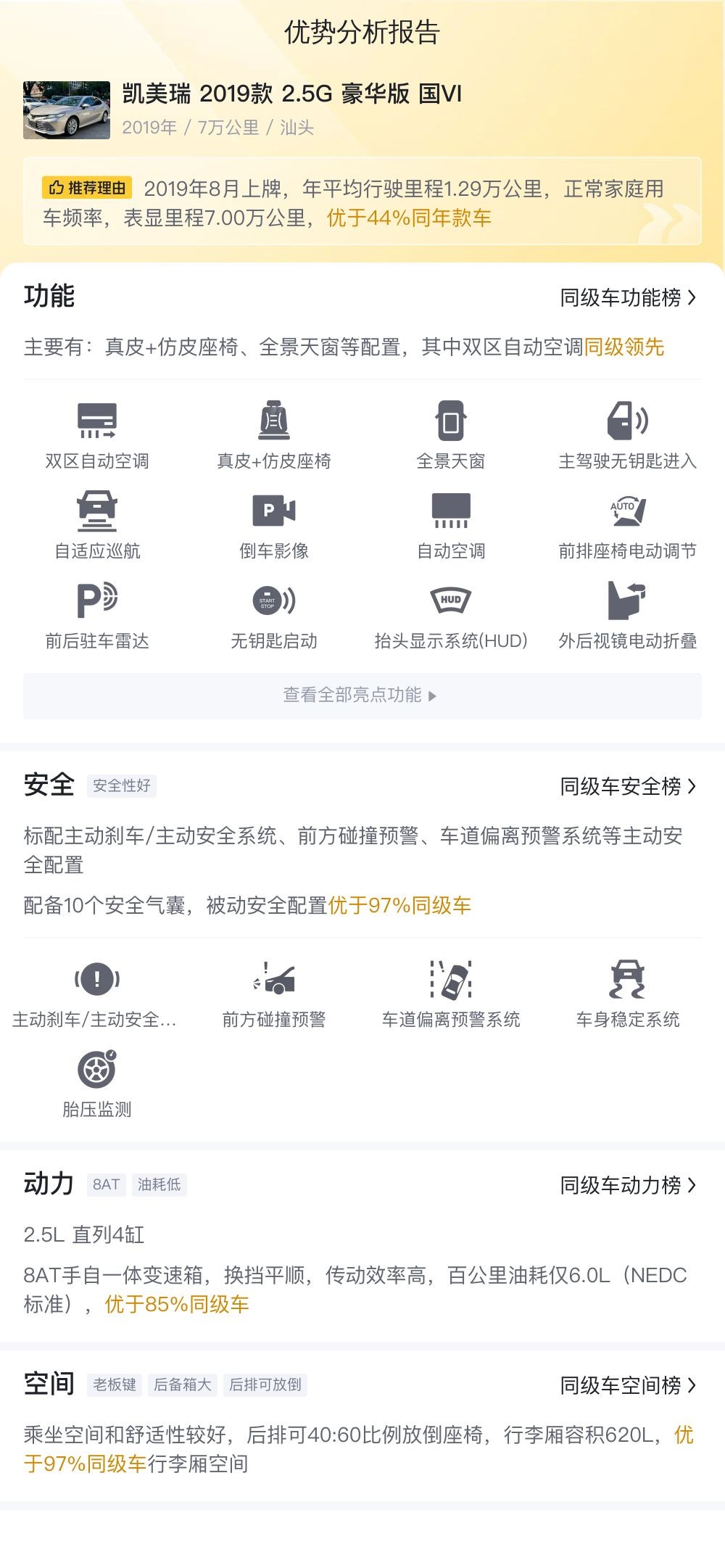Viewport: 725px width, 1568px height.
Task: Expand 查看全部亮点功能 list
Action: [x=362, y=696]
